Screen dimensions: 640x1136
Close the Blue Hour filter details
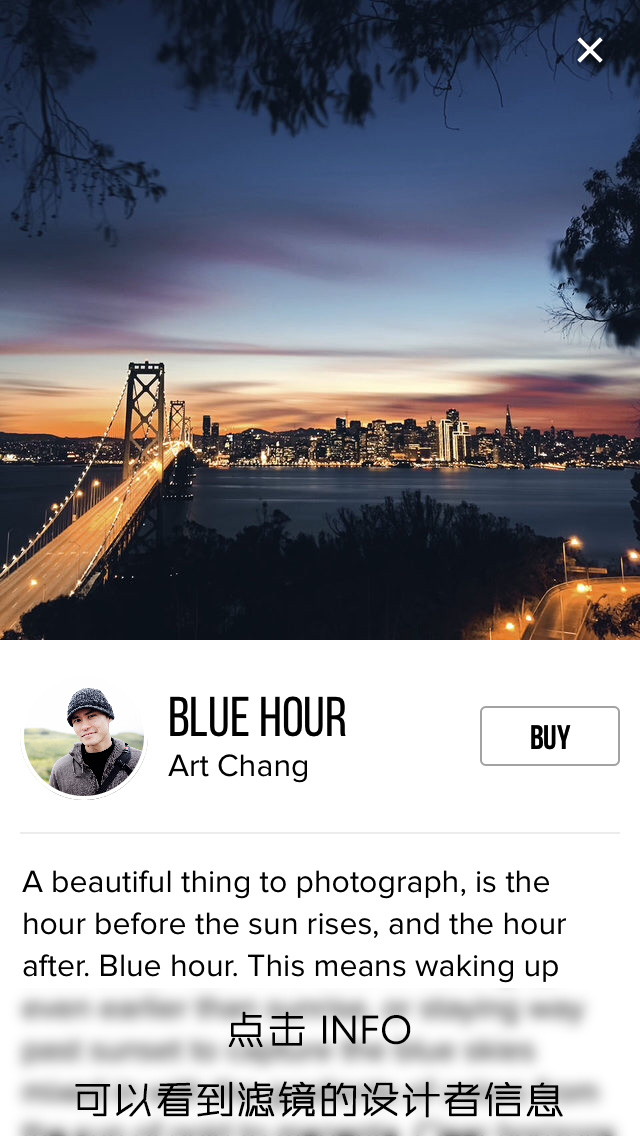click(x=590, y=50)
